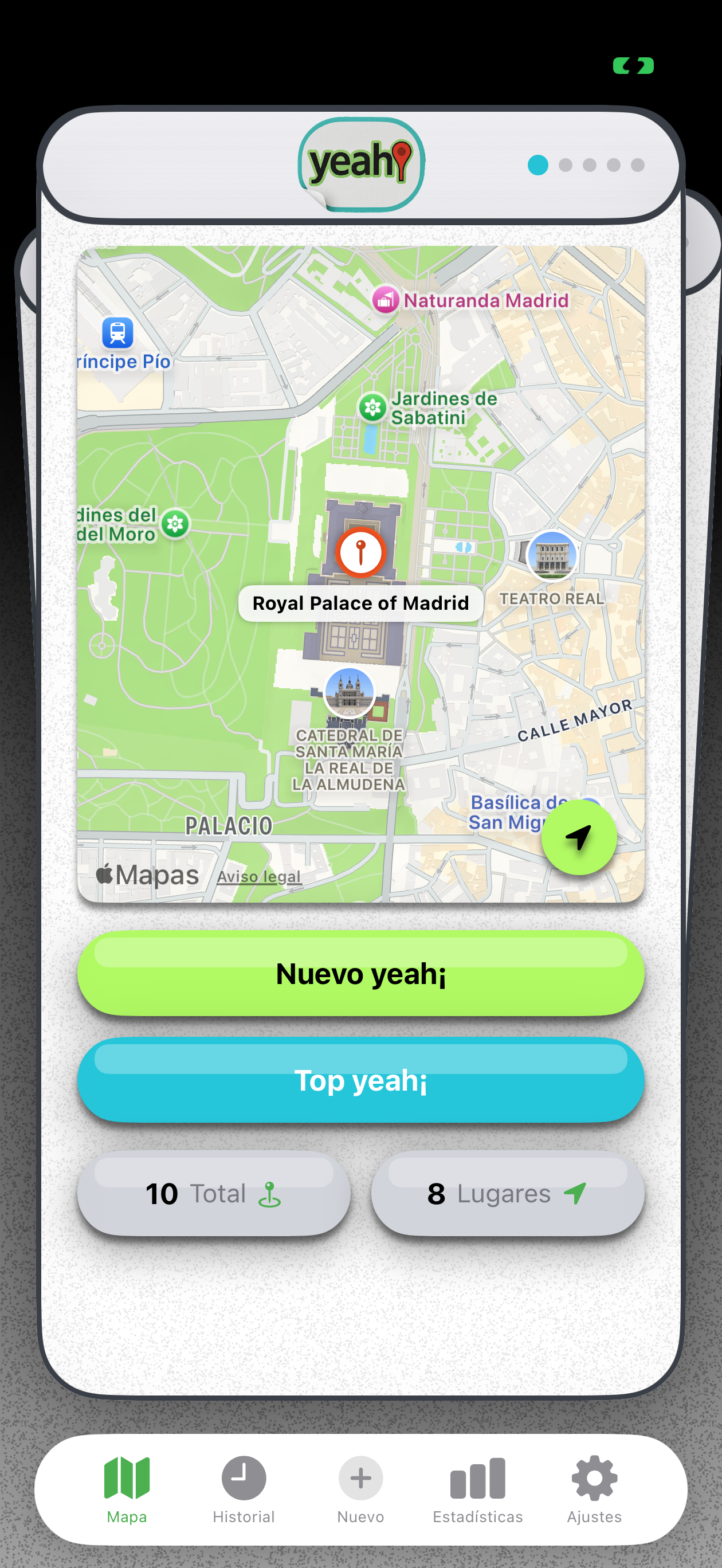Go to the Nuevo tab
The image size is (722, 1568).
pos(360,1489)
